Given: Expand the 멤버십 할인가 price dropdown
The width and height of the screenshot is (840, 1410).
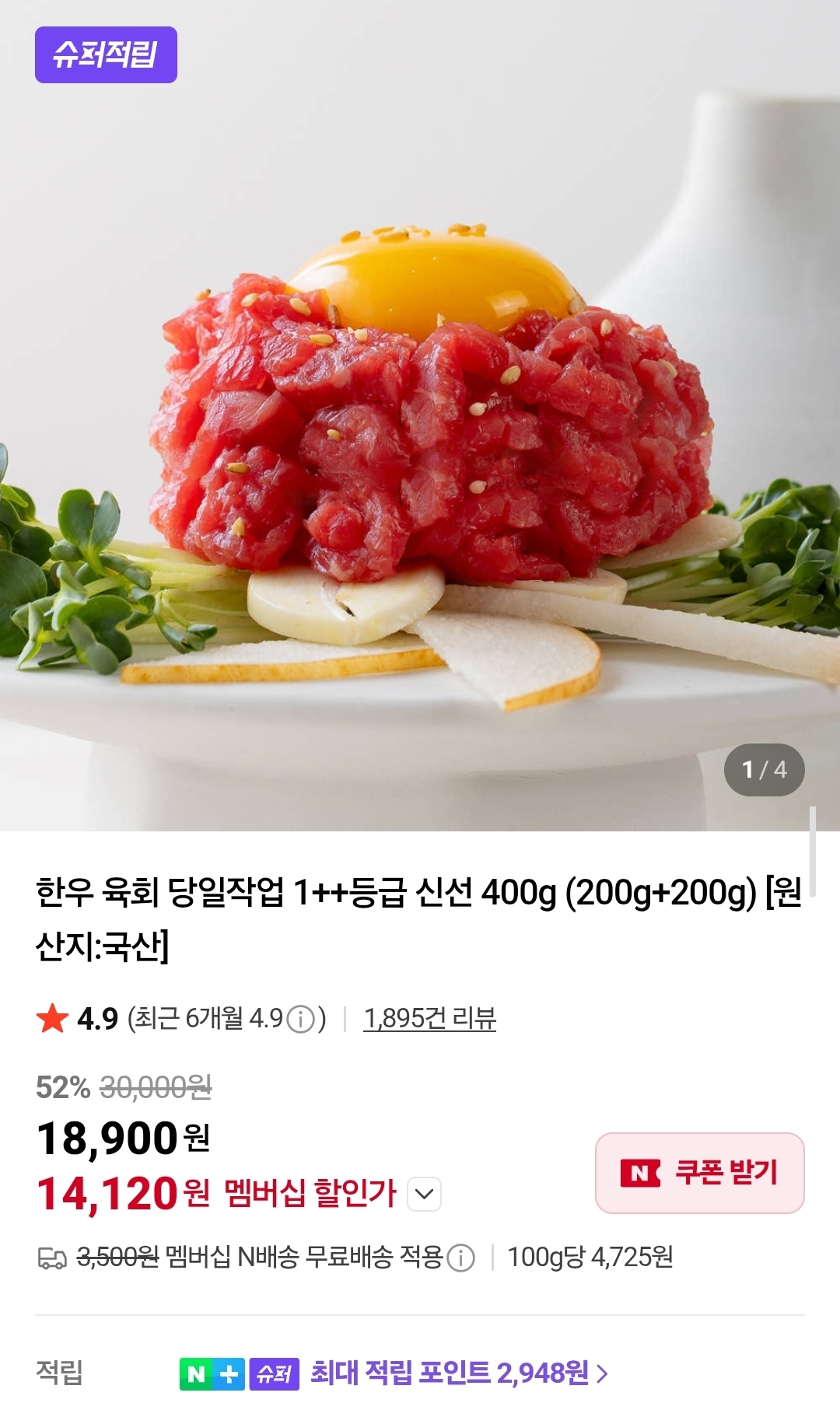Looking at the screenshot, I should [425, 1194].
